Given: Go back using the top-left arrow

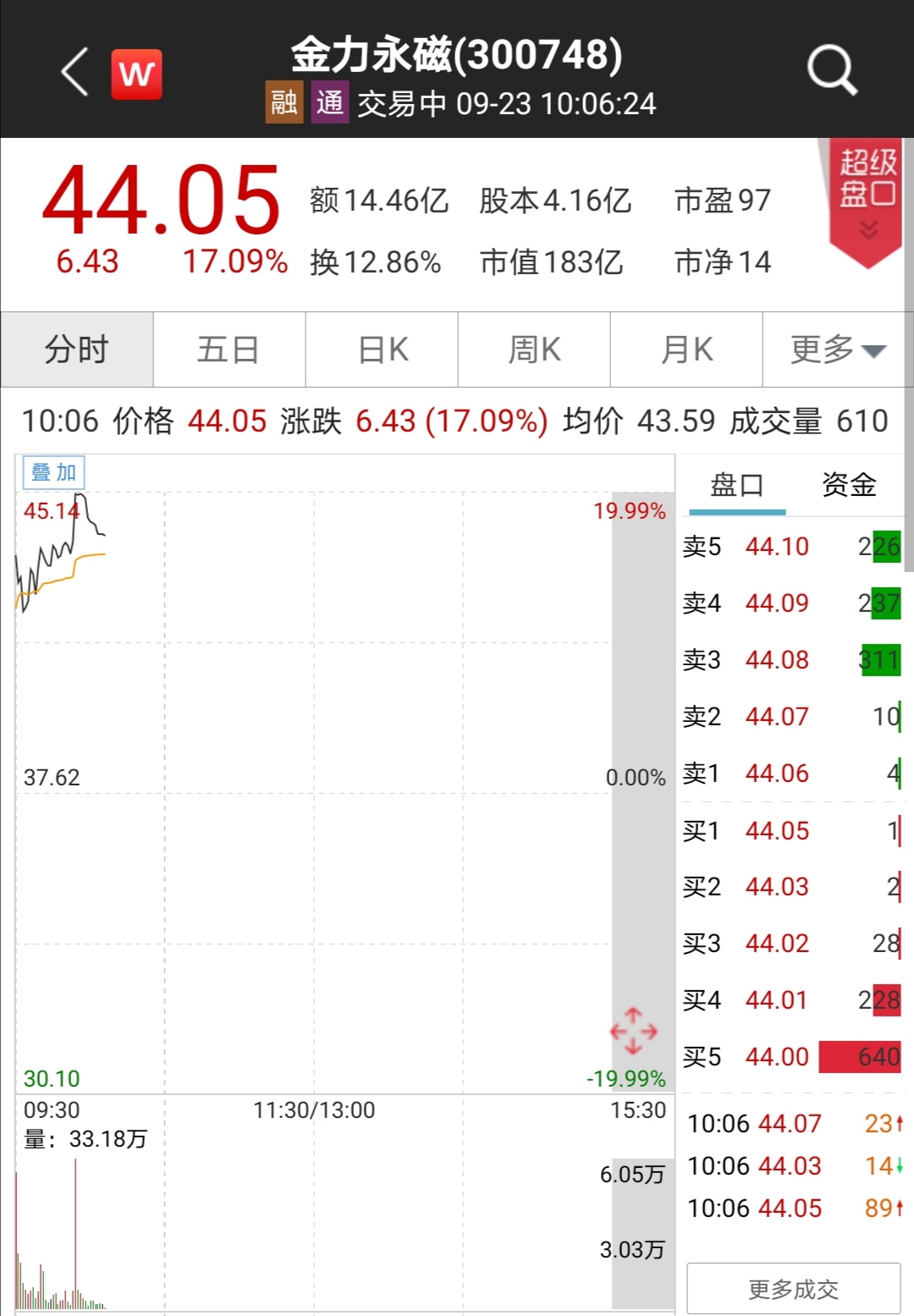Looking at the screenshot, I should pyautogui.click(x=74, y=73).
